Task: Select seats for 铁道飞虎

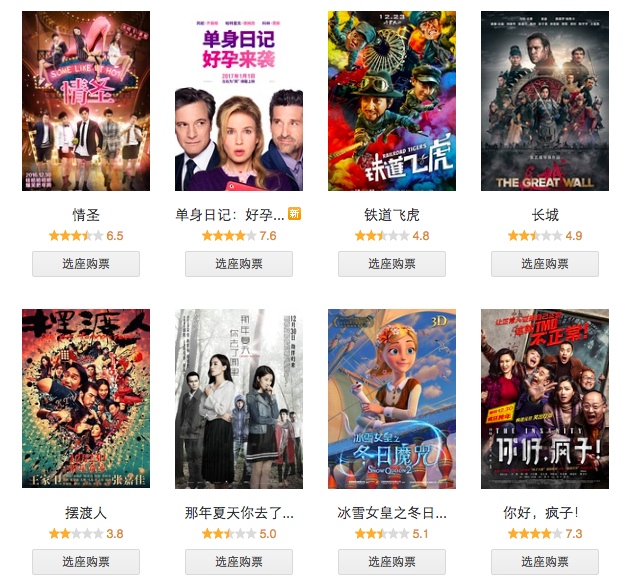Action: click(x=392, y=264)
